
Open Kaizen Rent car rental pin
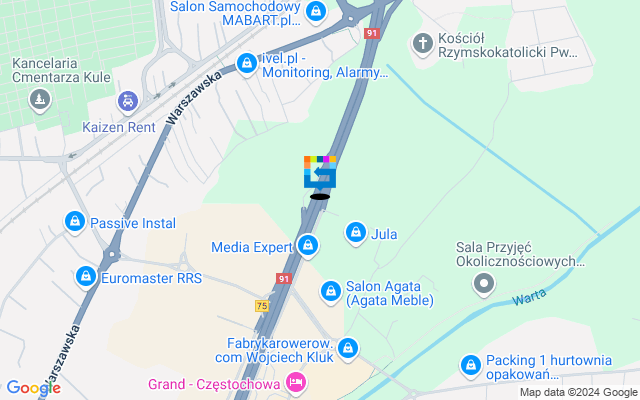127,101
